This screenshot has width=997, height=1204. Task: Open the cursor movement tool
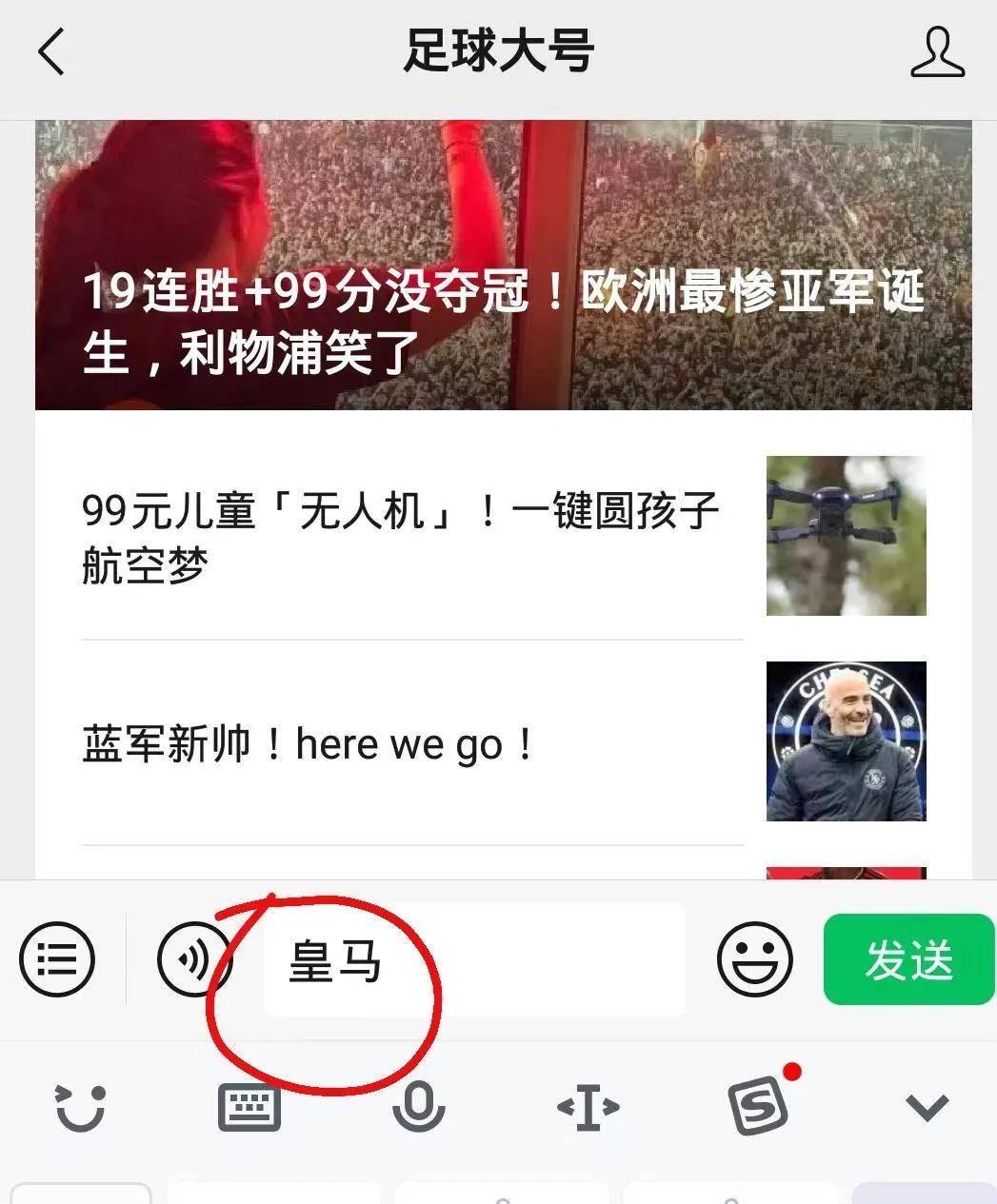point(588,1107)
